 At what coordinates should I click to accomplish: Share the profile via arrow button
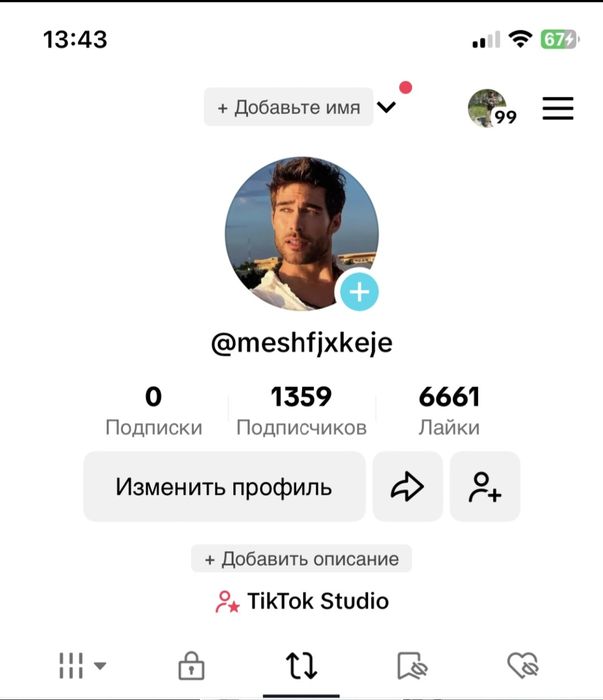(x=407, y=487)
